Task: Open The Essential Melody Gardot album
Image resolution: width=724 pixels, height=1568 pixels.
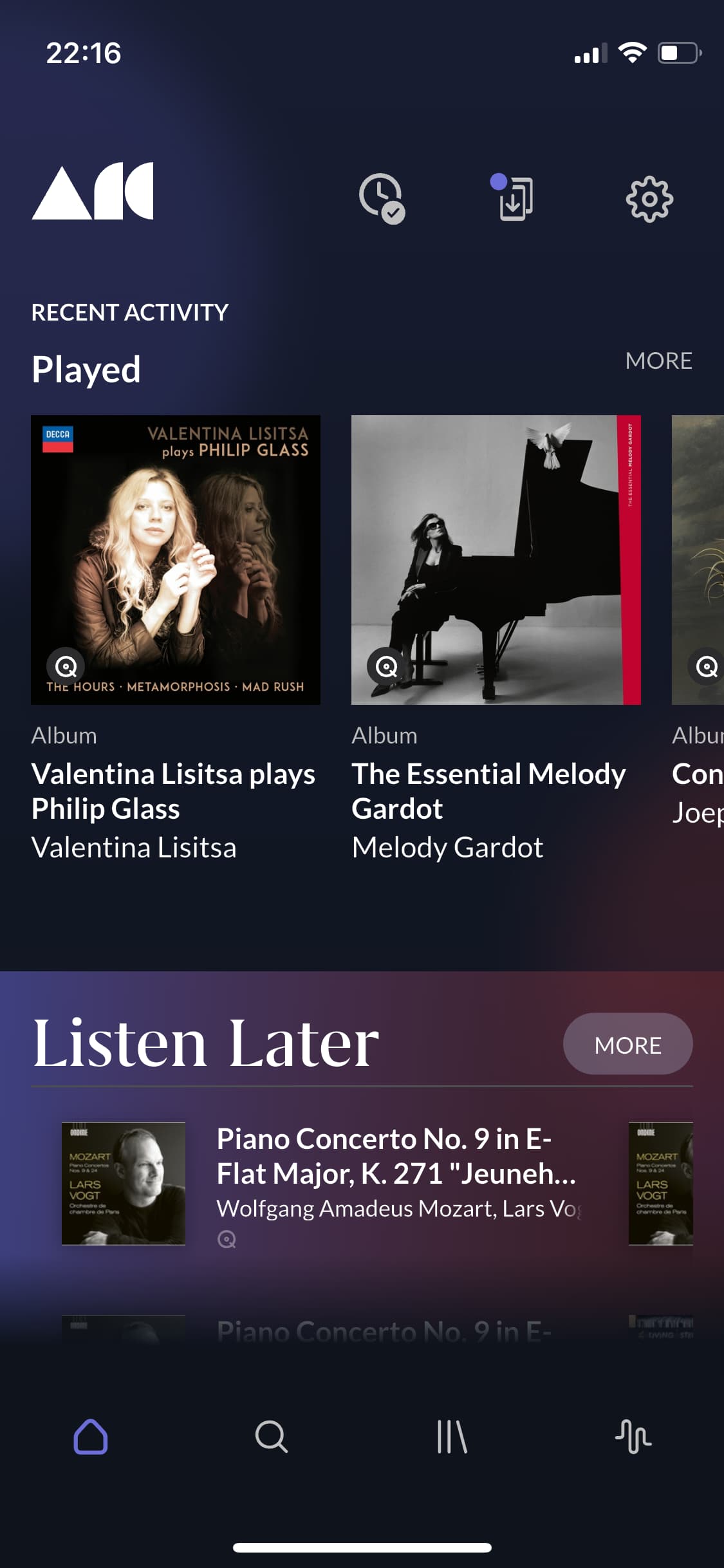Action: [x=496, y=560]
